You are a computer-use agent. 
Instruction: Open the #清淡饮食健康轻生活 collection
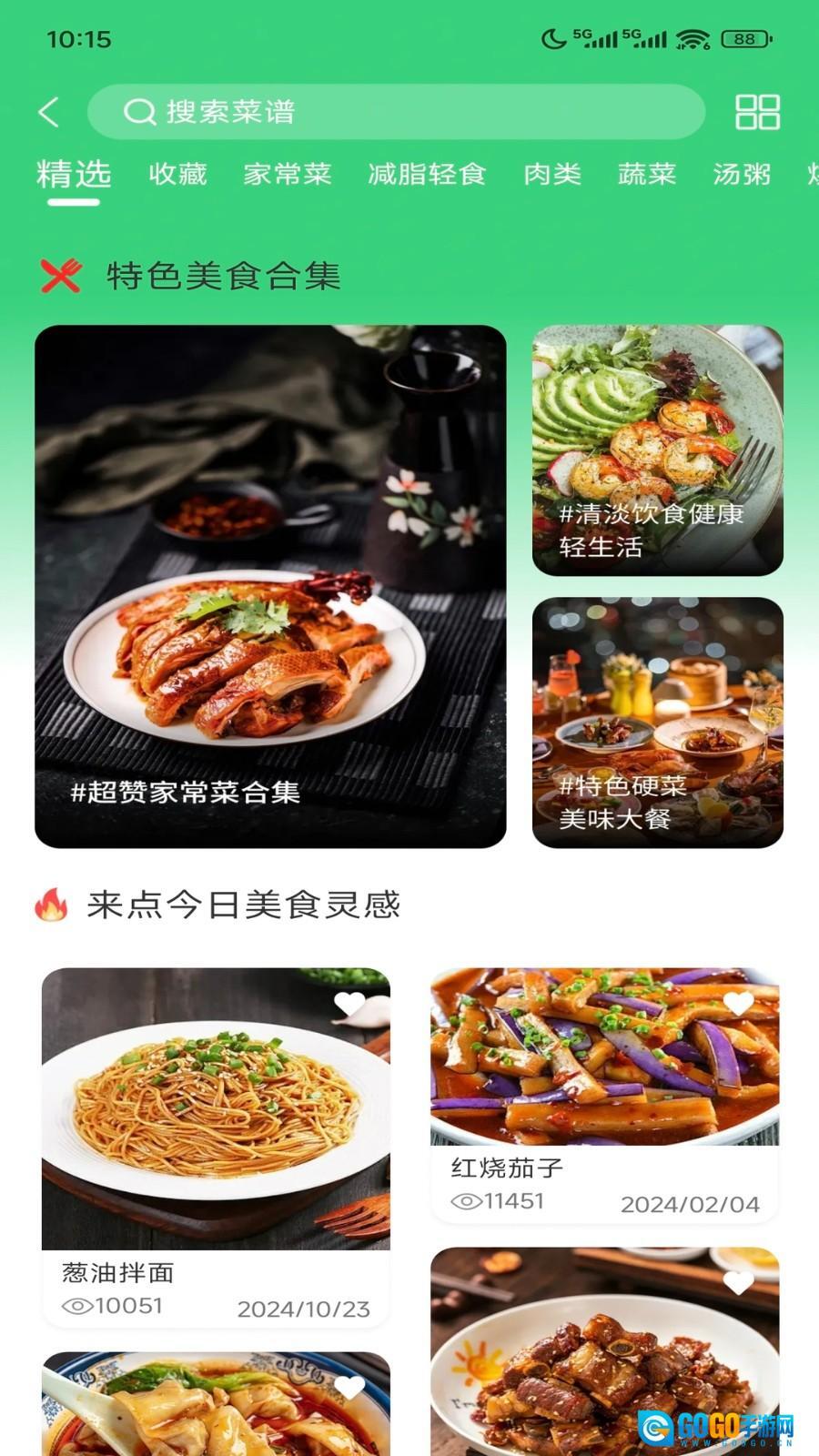[x=657, y=450]
